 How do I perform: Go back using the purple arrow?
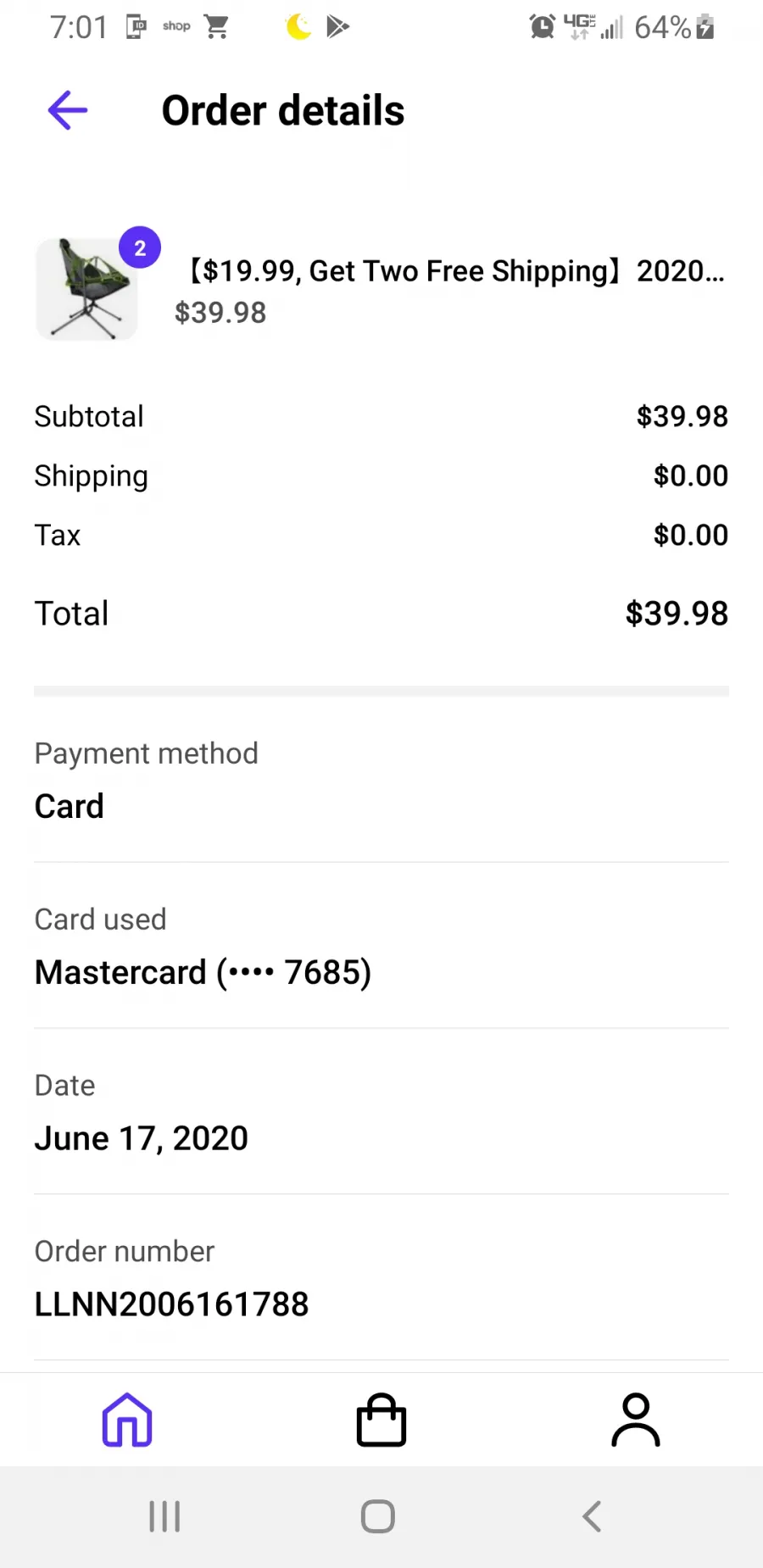(x=68, y=110)
